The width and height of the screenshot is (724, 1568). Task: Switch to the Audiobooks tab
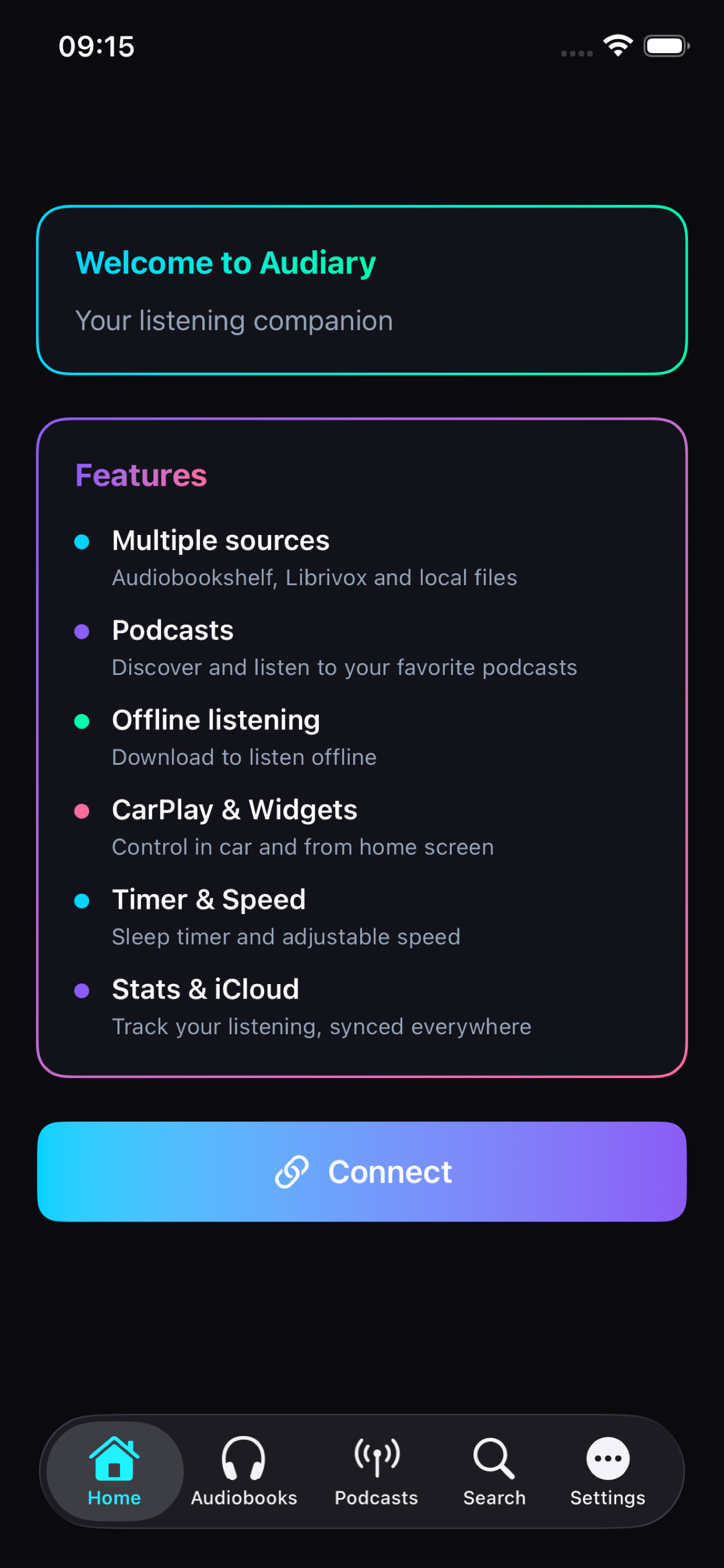tap(242, 1473)
